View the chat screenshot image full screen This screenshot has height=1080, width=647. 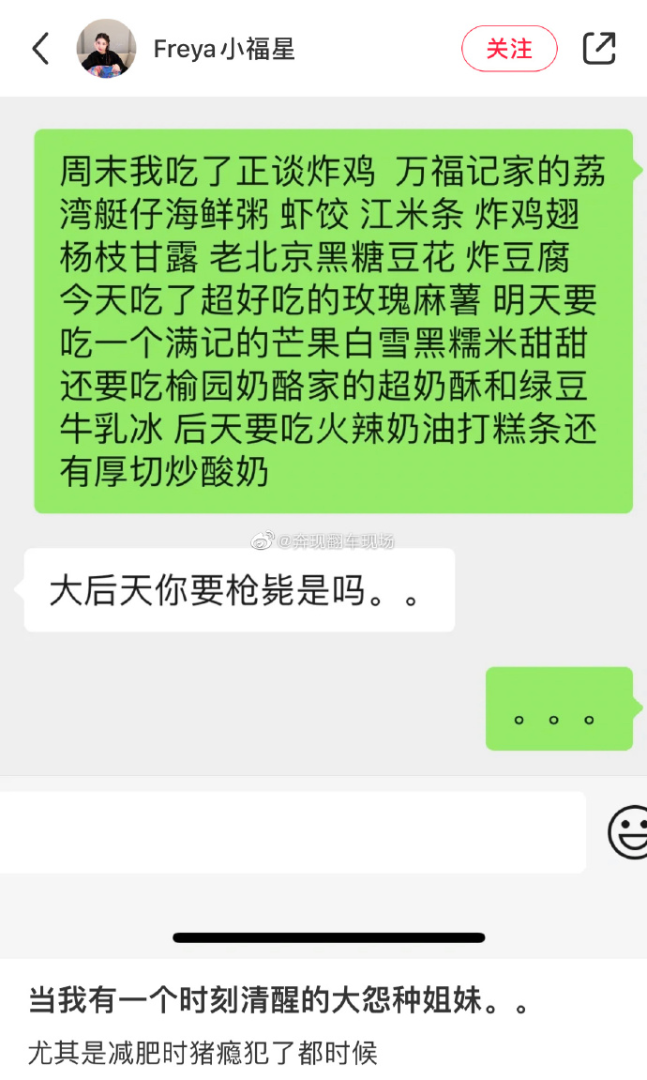coord(323,500)
